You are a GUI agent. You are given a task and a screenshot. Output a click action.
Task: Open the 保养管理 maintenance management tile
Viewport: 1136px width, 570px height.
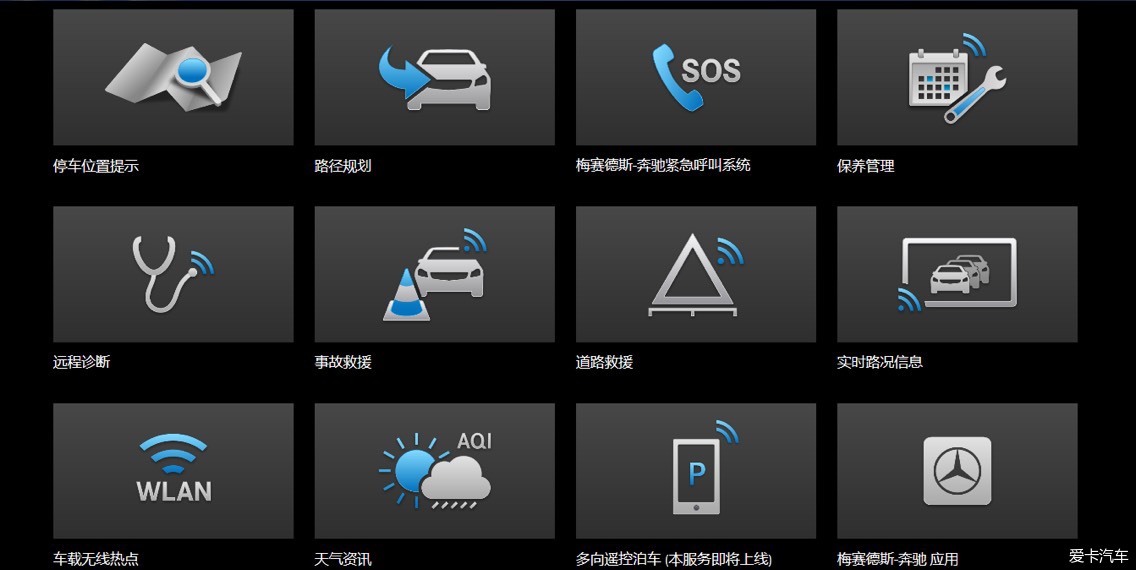point(956,78)
